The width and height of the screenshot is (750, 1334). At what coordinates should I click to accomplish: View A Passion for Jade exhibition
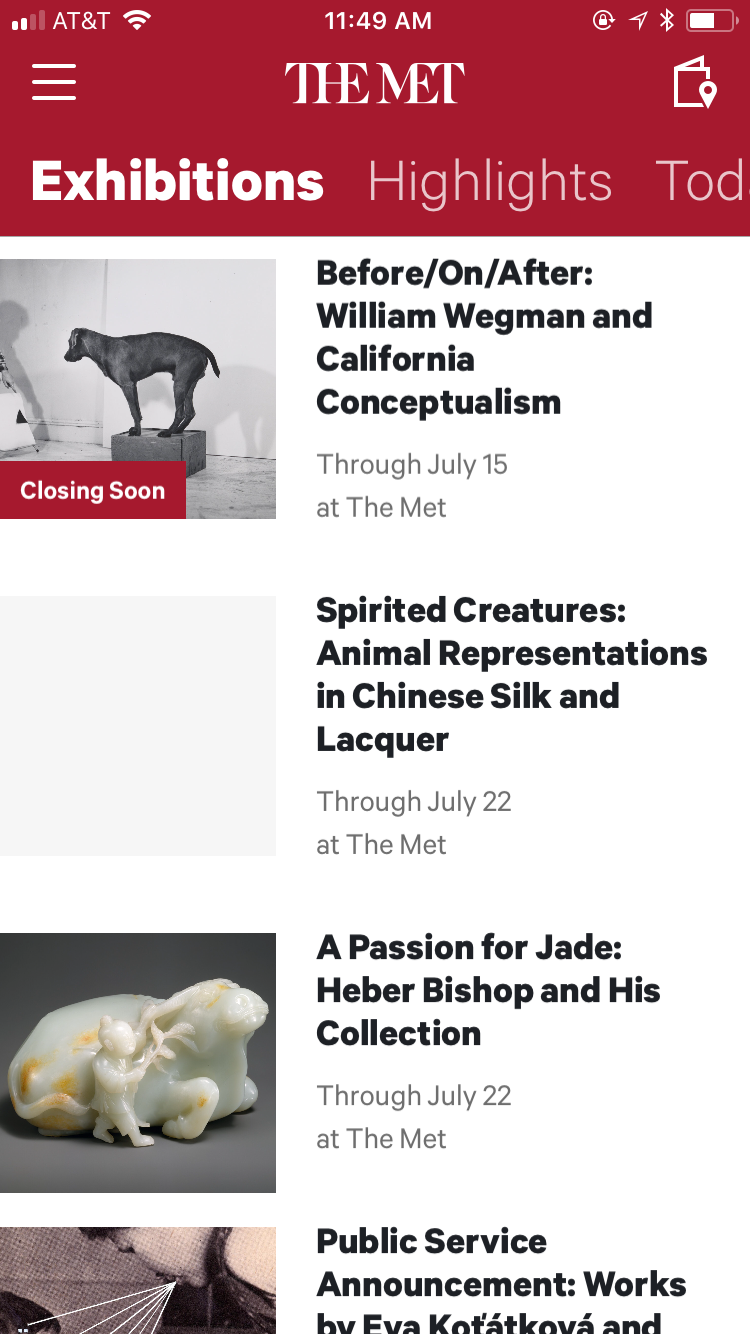tap(488, 990)
